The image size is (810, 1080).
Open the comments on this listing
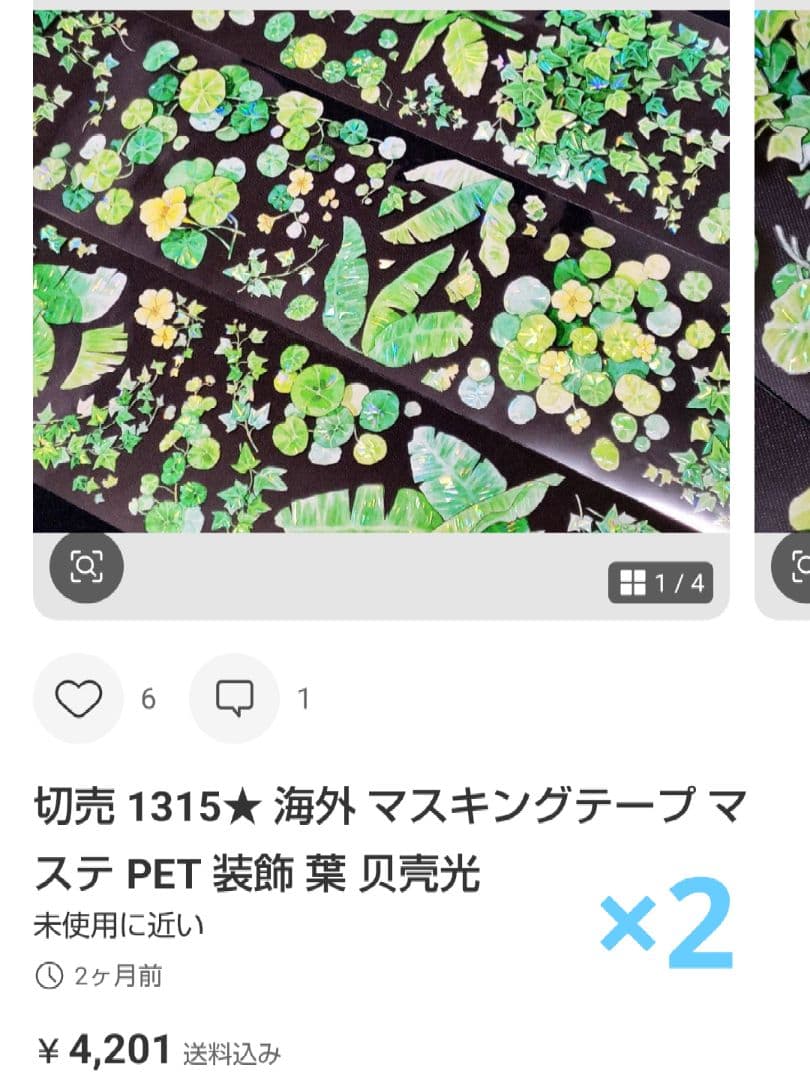coord(234,698)
